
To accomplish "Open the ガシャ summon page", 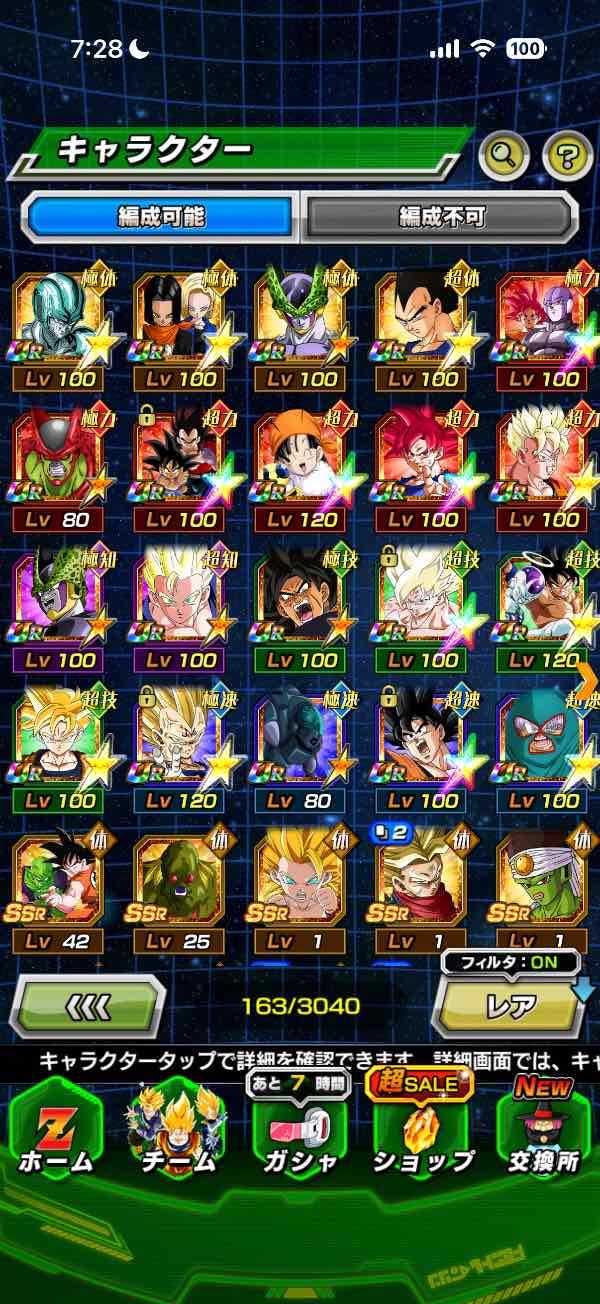I will 299,1130.
